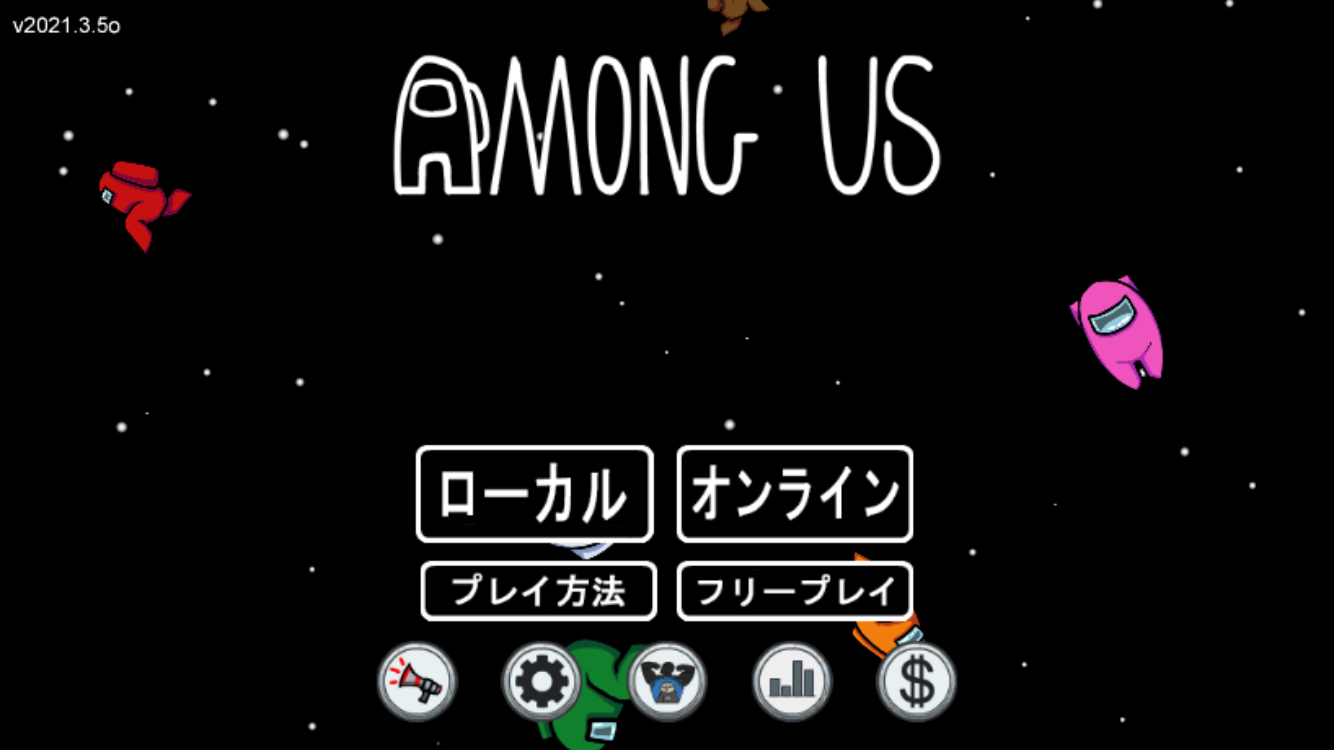Open the statistics bar chart icon
Screen dimensions: 1334x750
(792, 682)
